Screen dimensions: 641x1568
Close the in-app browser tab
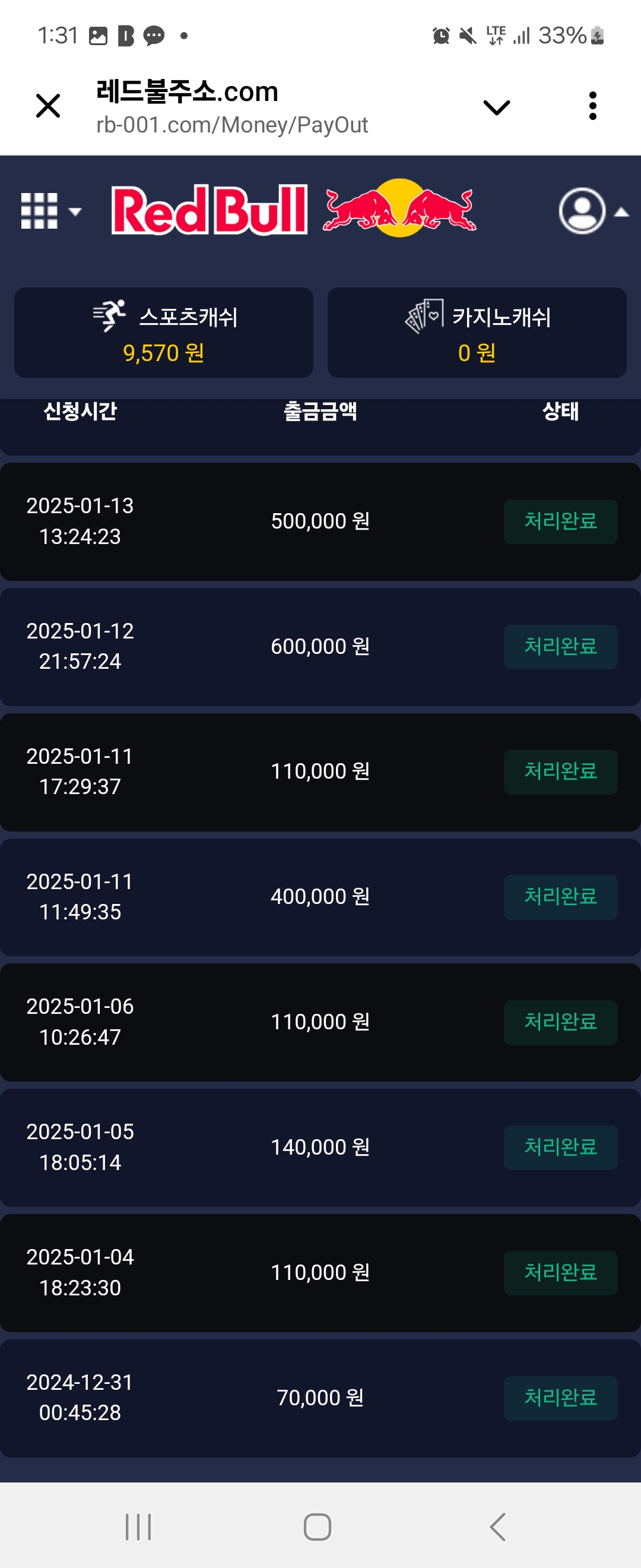pos(48,106)
